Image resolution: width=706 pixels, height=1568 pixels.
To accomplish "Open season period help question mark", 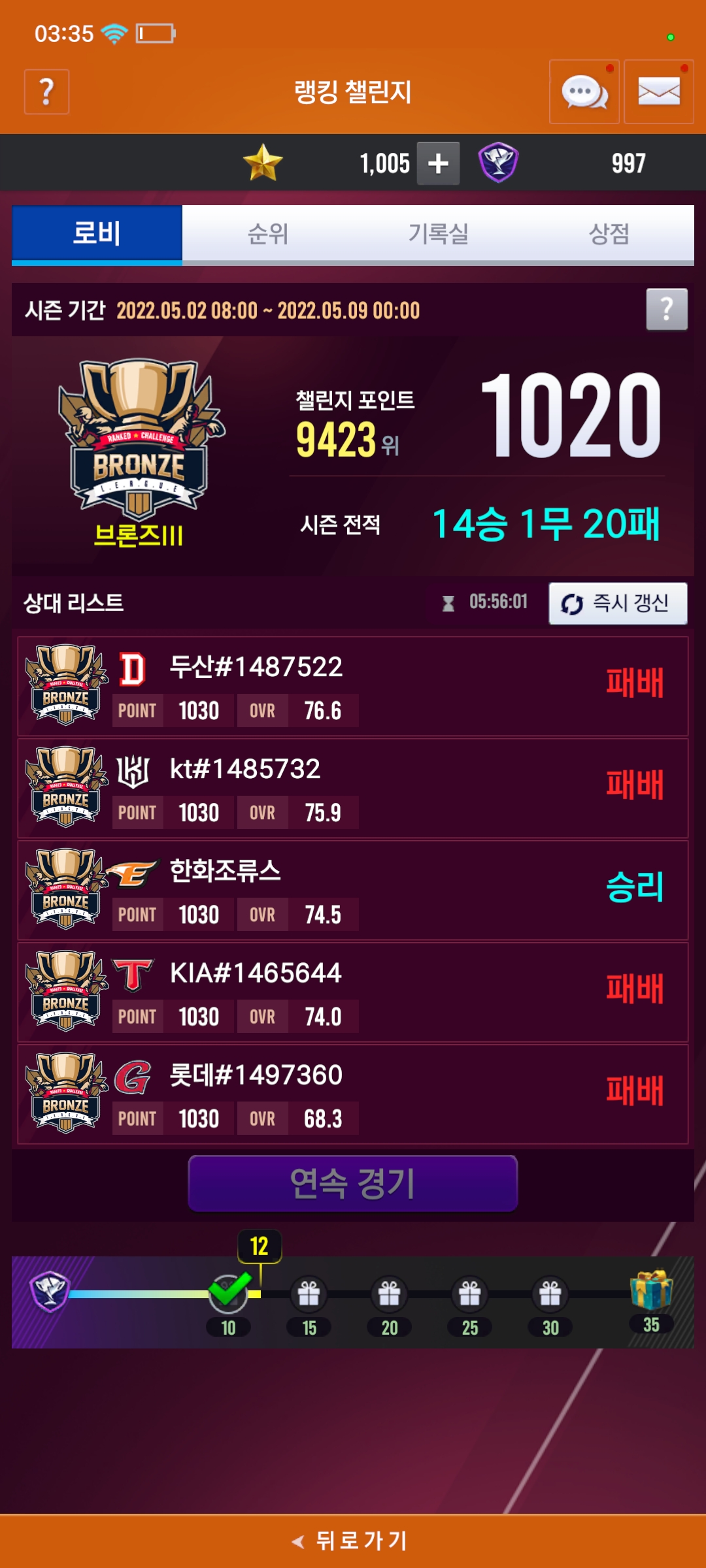I will (666, 309).
